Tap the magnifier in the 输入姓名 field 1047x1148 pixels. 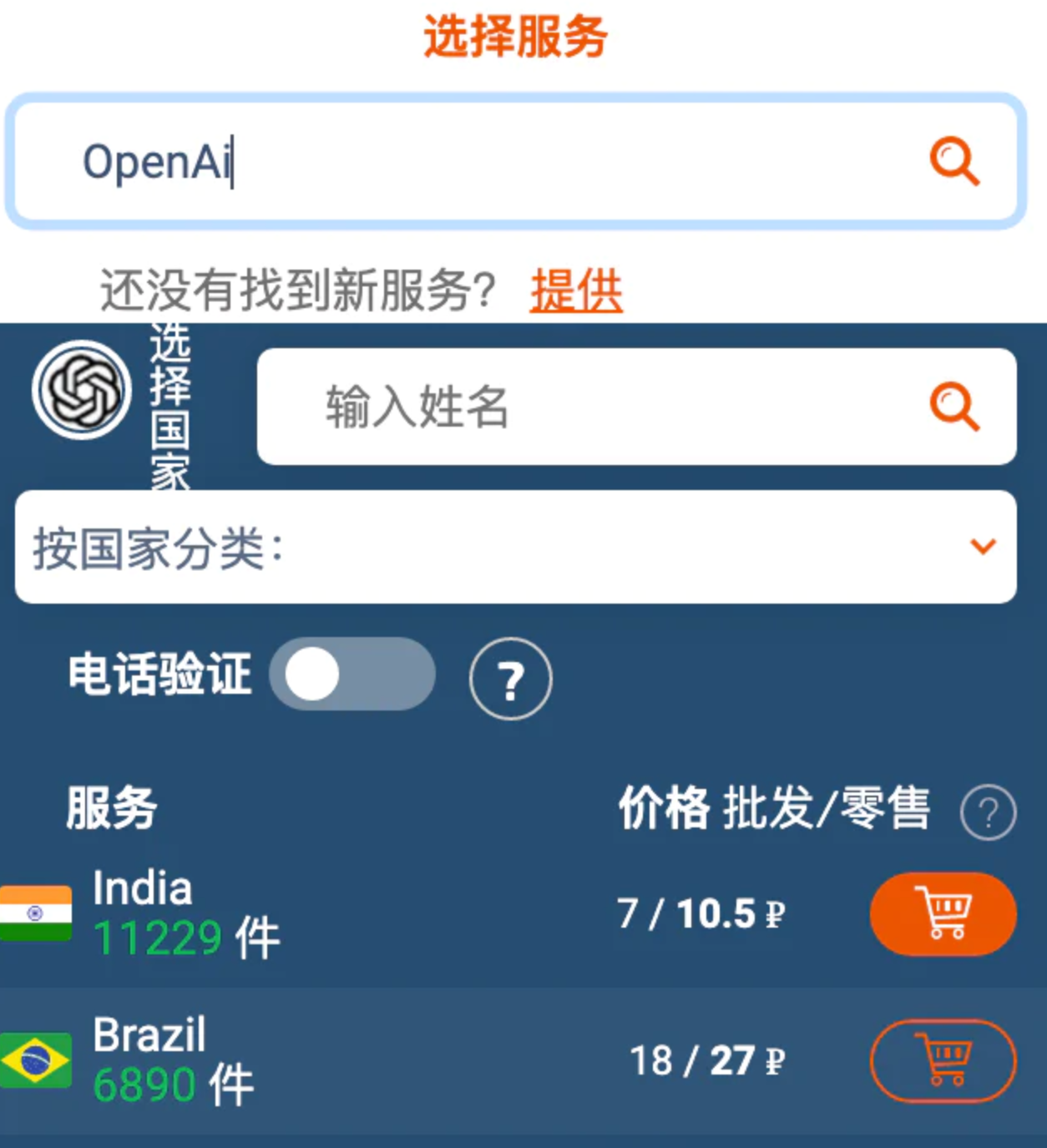(x=953, y=407)
